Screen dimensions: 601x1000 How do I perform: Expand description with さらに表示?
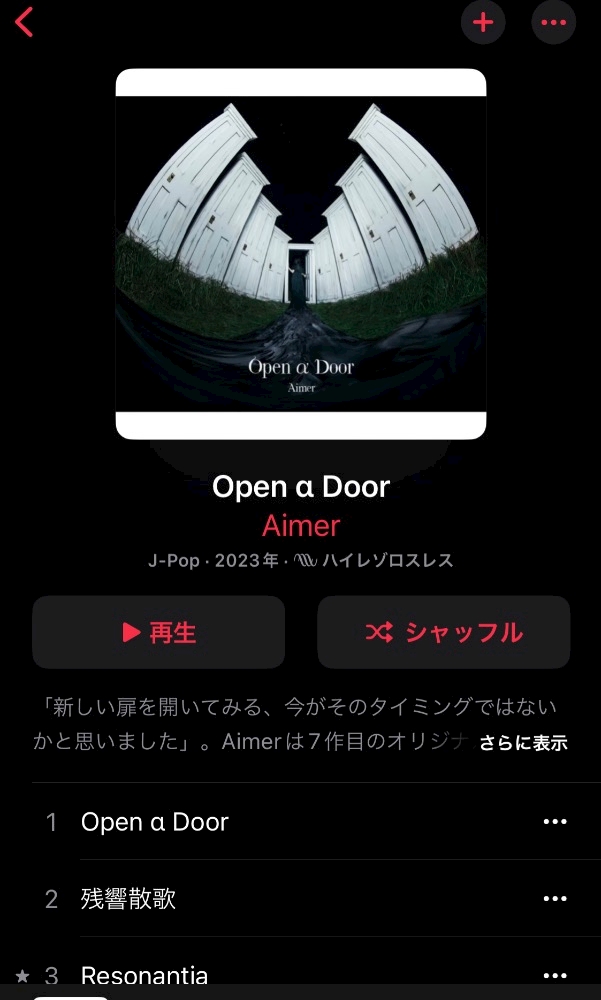click(523, 743)
